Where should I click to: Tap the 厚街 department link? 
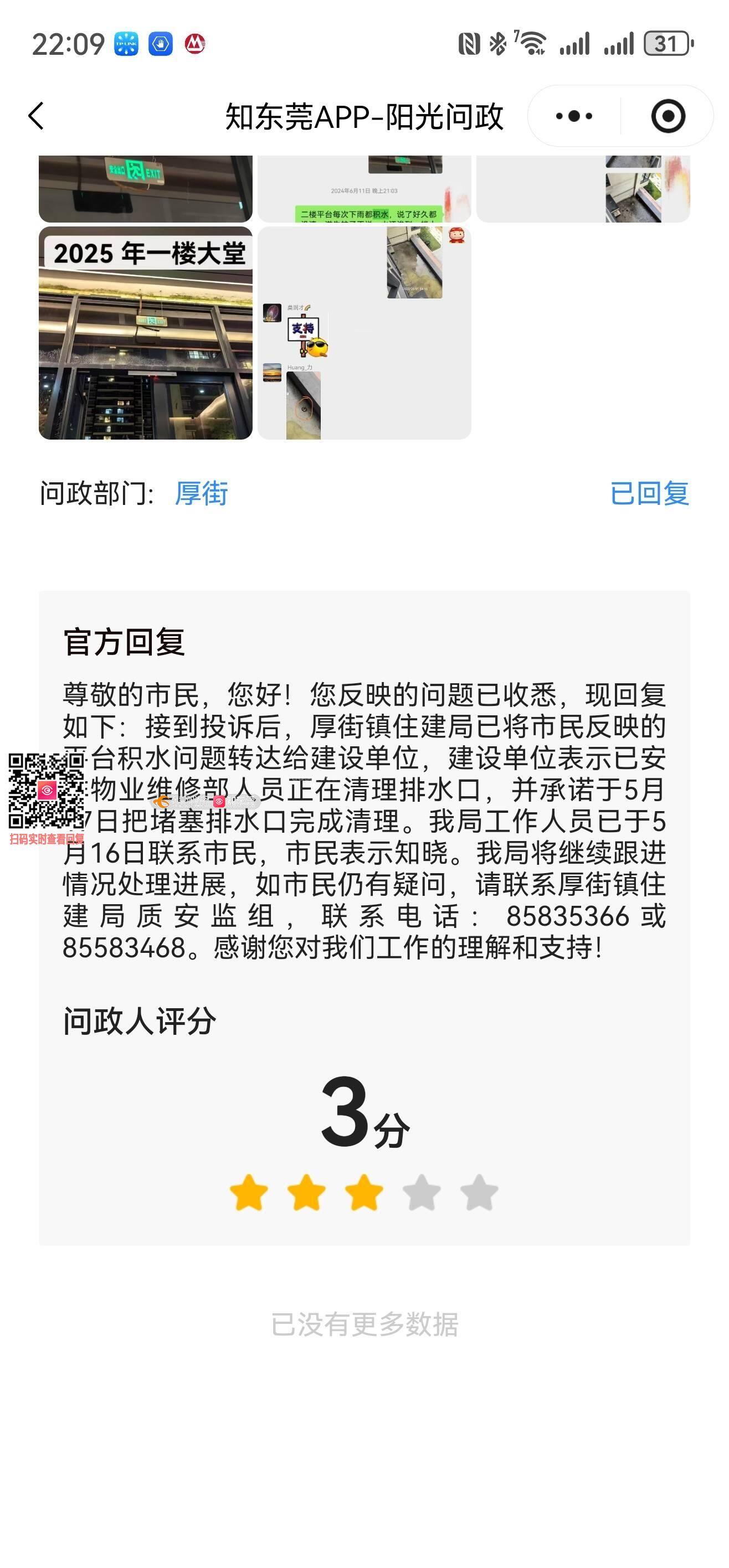(201, 493)
